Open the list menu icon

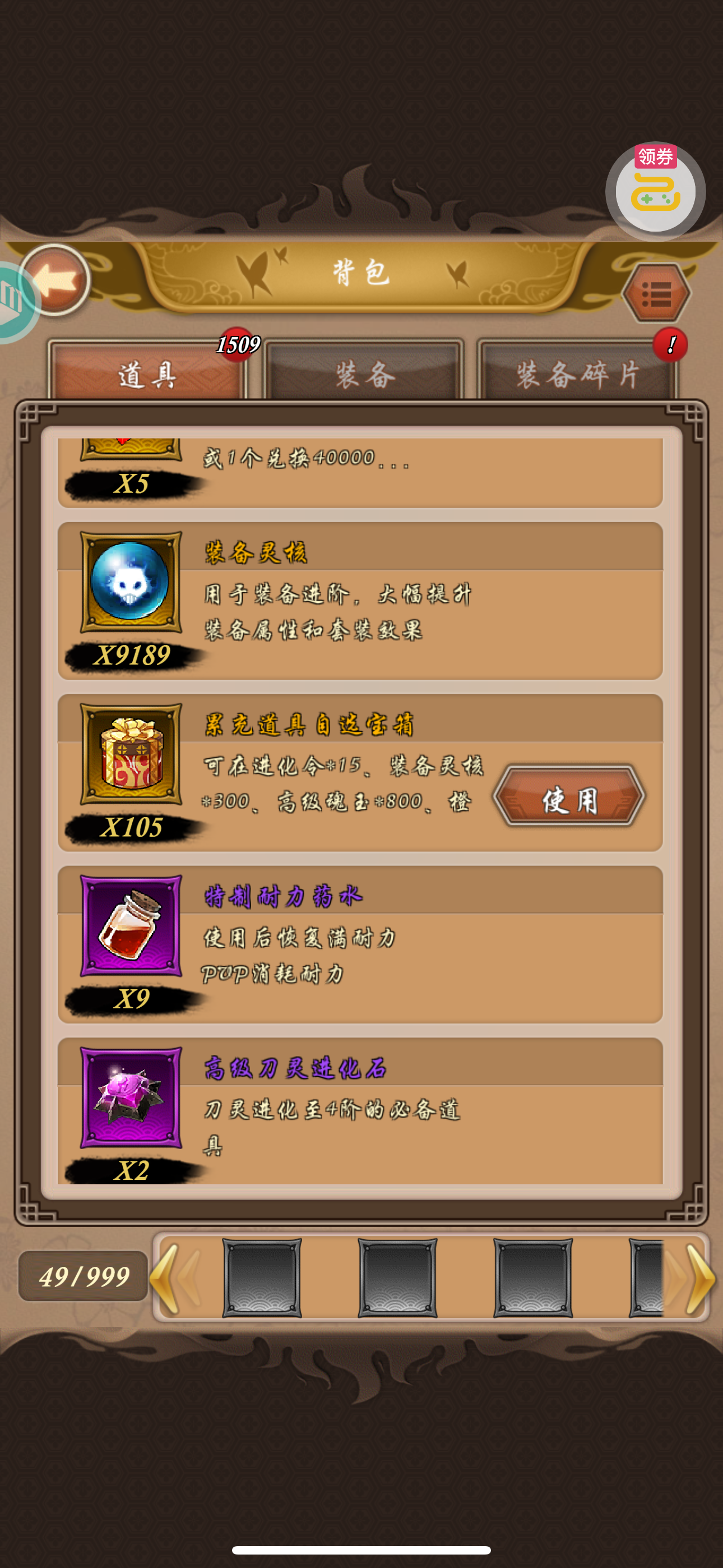click(656, 293)
